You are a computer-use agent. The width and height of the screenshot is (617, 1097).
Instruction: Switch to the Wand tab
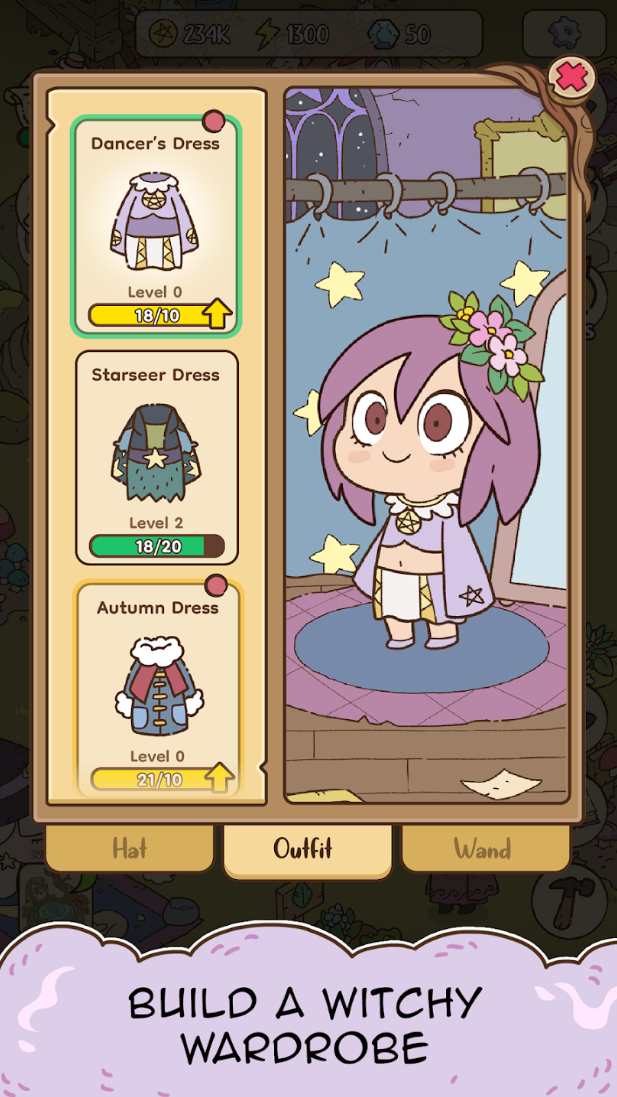click(x=485, y=849)
